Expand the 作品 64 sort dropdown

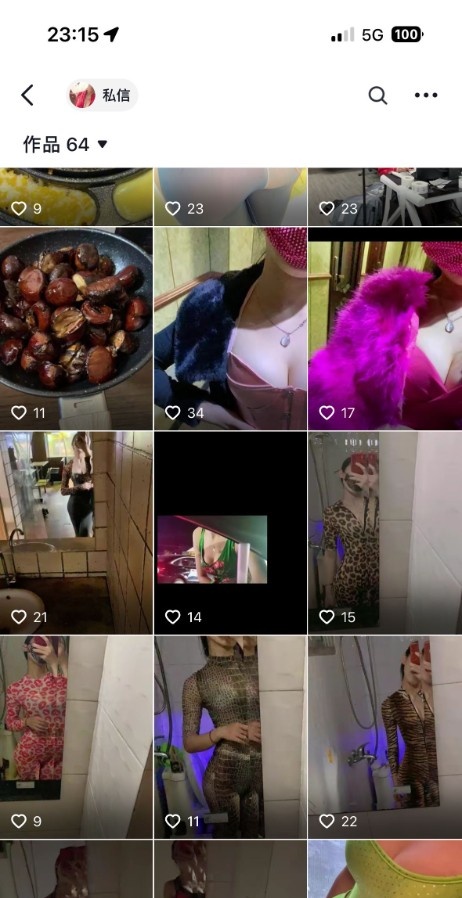coord(65,144)
